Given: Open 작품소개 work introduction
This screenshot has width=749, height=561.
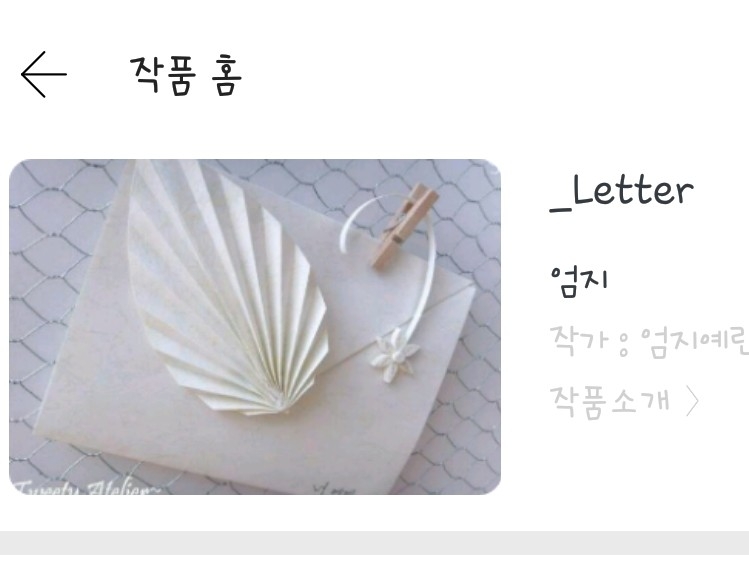Looking at the screenshot, I should click(624, 400).
